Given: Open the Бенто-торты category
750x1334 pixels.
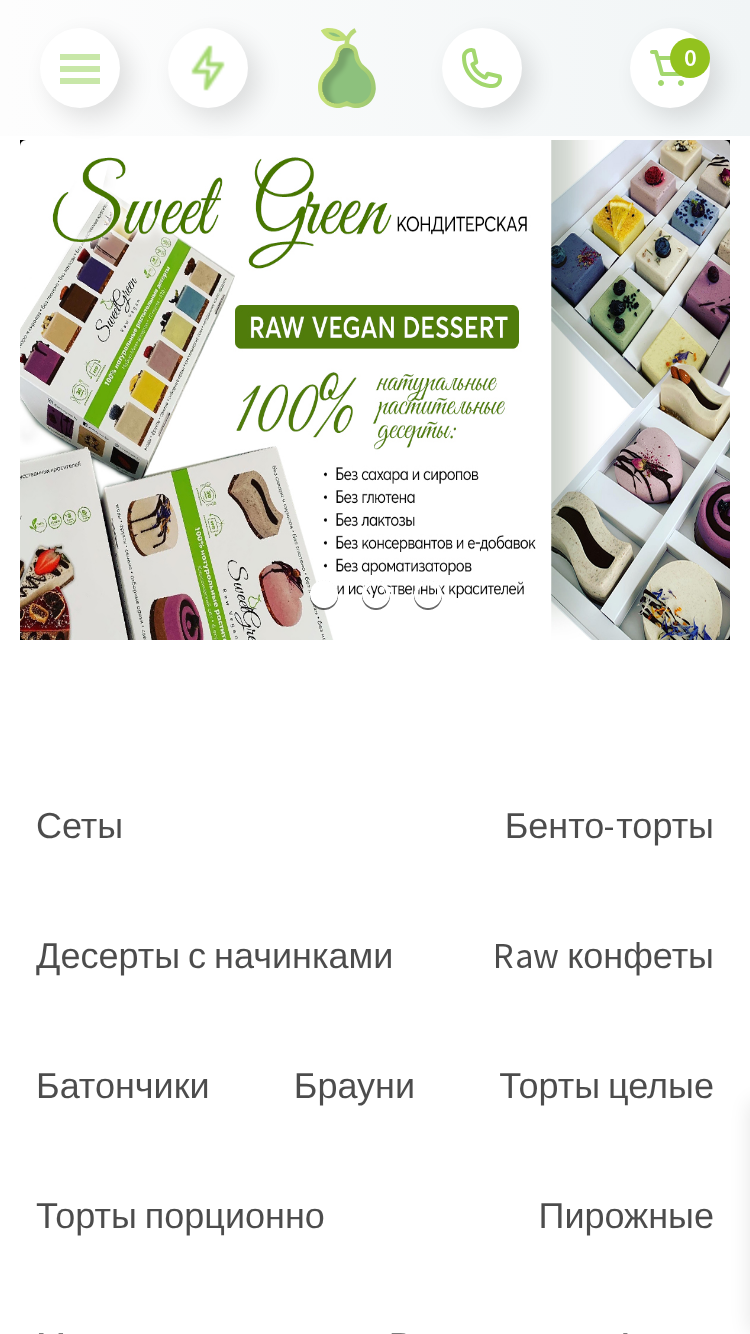Looking at the screenshot, I should pos(609,826).
